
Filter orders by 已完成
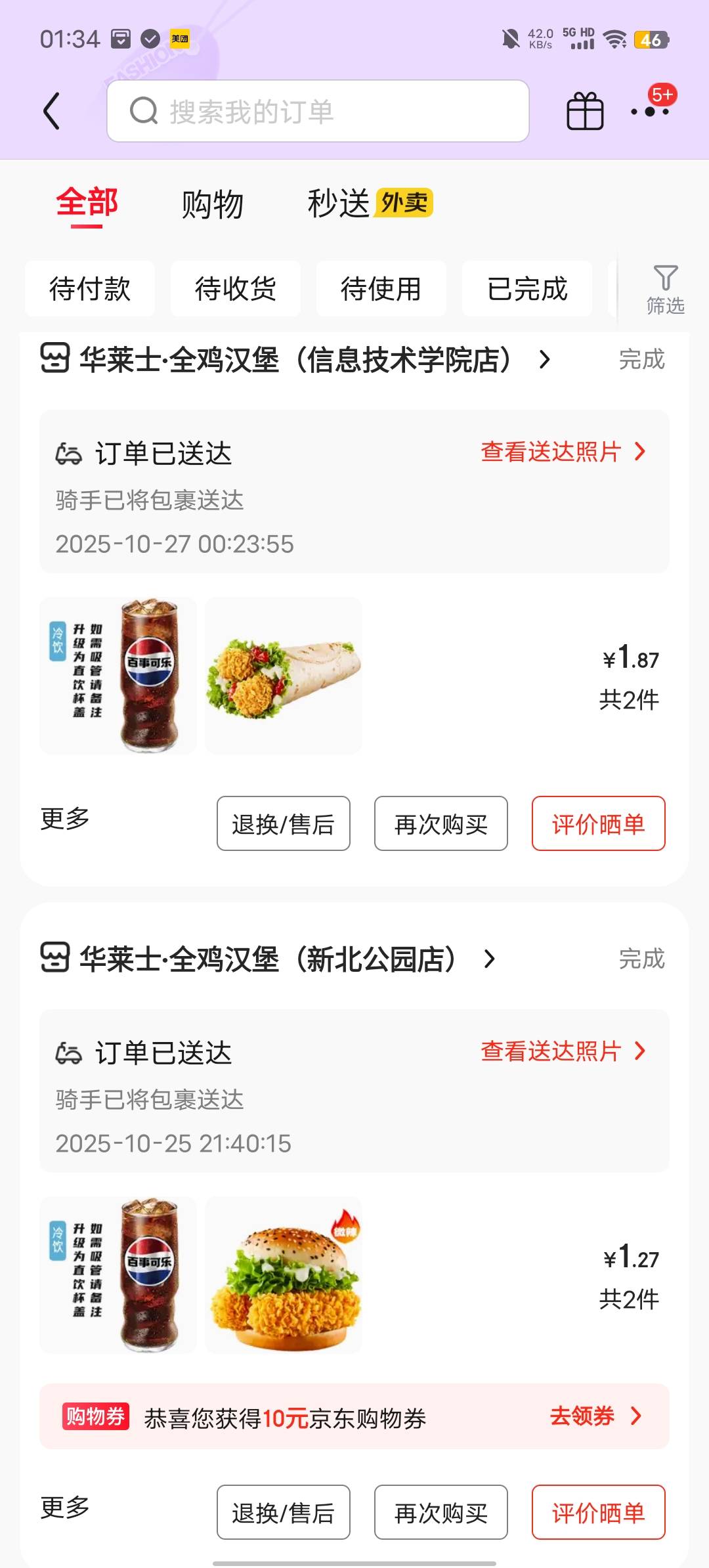[527, 289]
